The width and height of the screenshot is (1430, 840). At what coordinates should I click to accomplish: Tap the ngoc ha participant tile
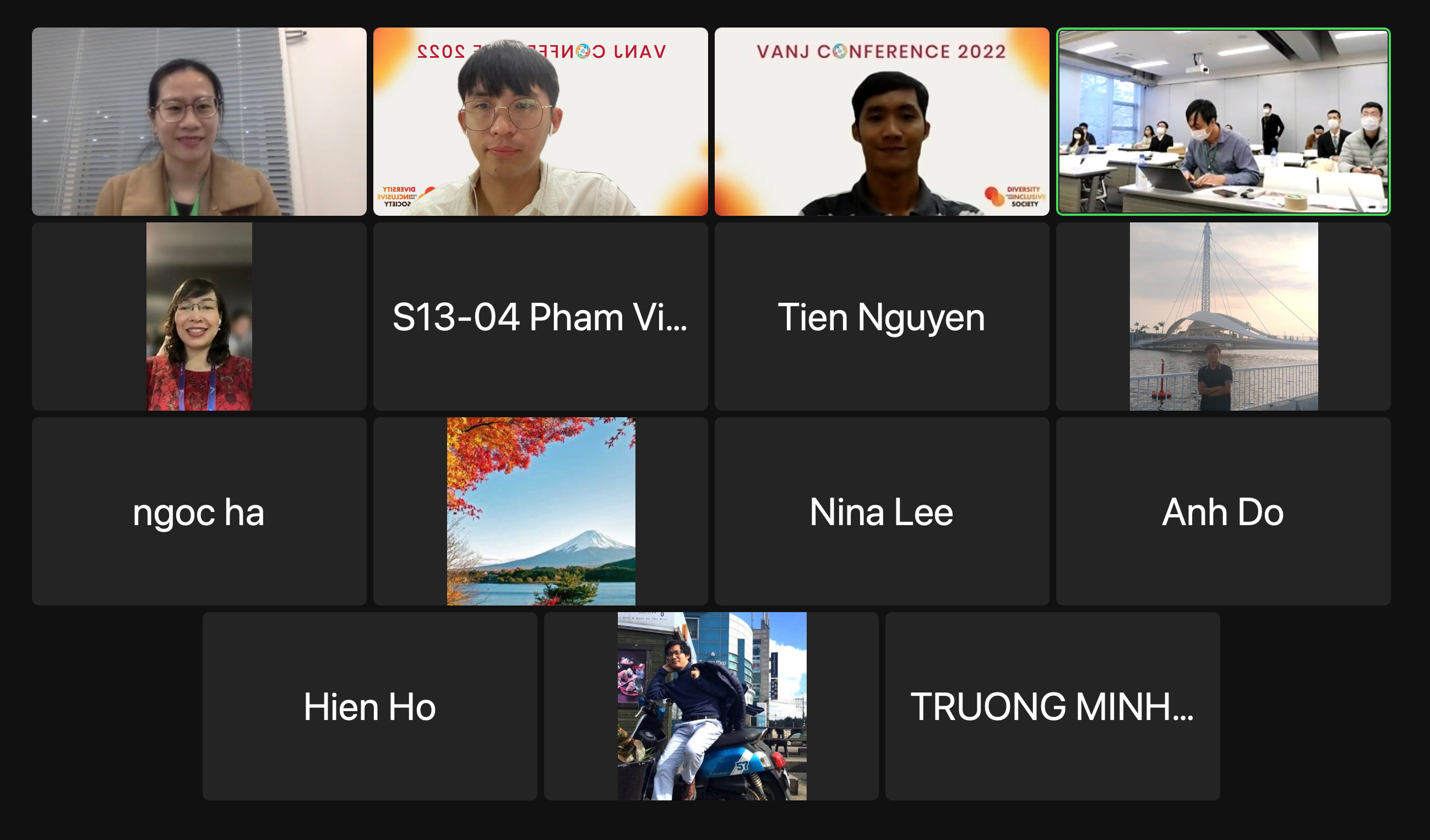point(199,511)
